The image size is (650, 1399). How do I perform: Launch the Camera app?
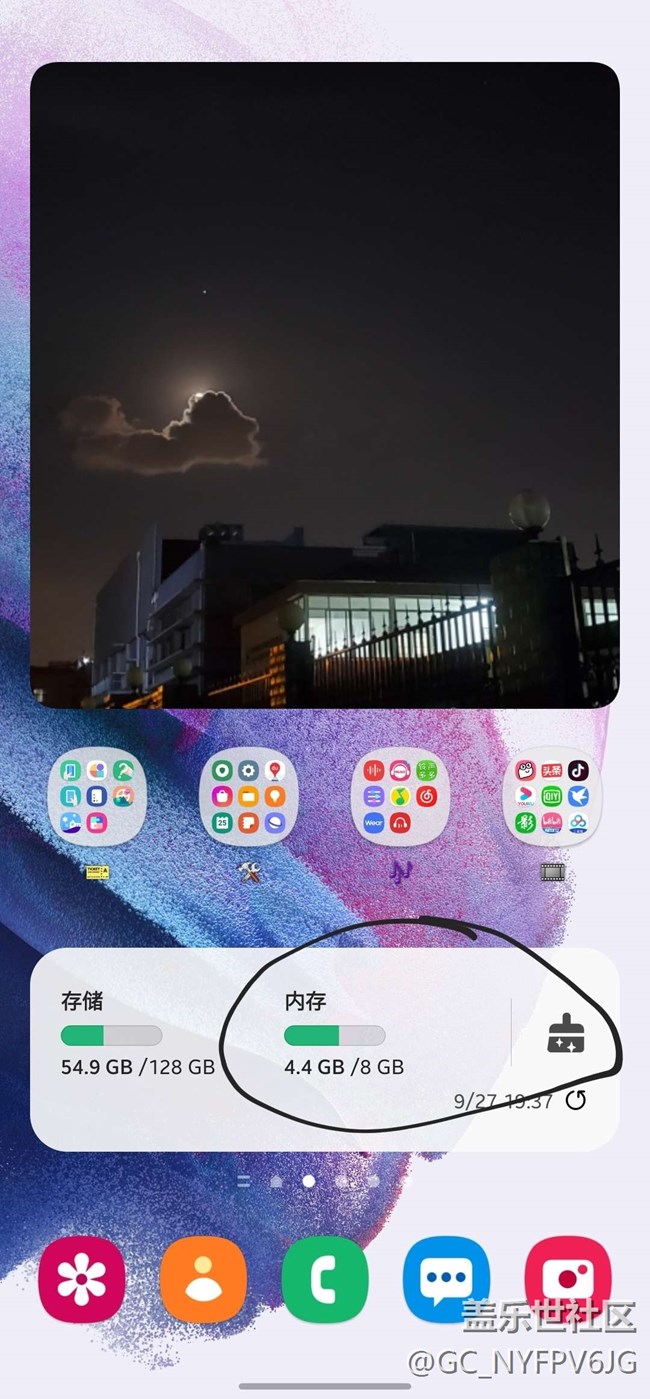pos(567,1279)
